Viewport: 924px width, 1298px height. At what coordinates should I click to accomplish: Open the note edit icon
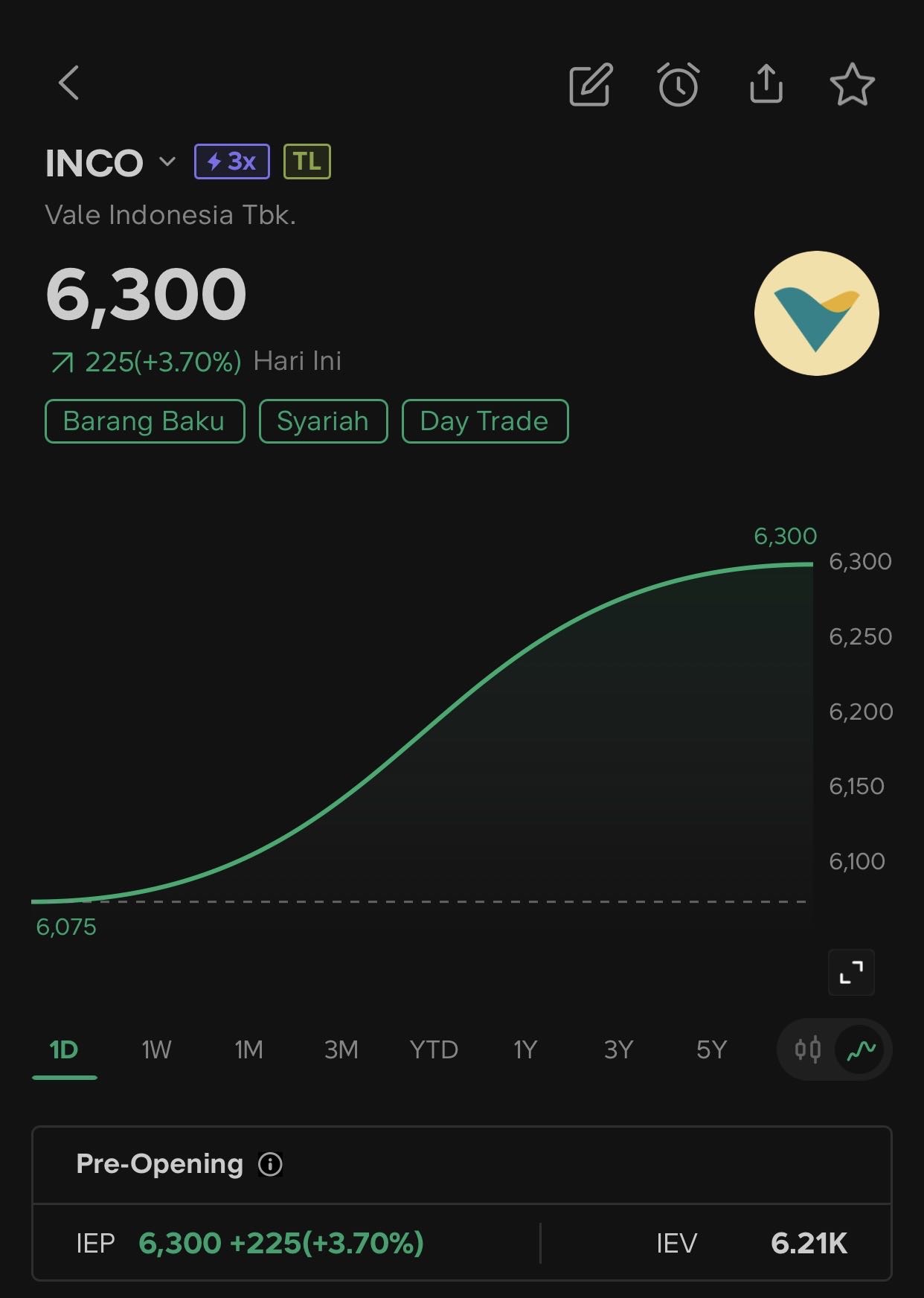(591, 84)
